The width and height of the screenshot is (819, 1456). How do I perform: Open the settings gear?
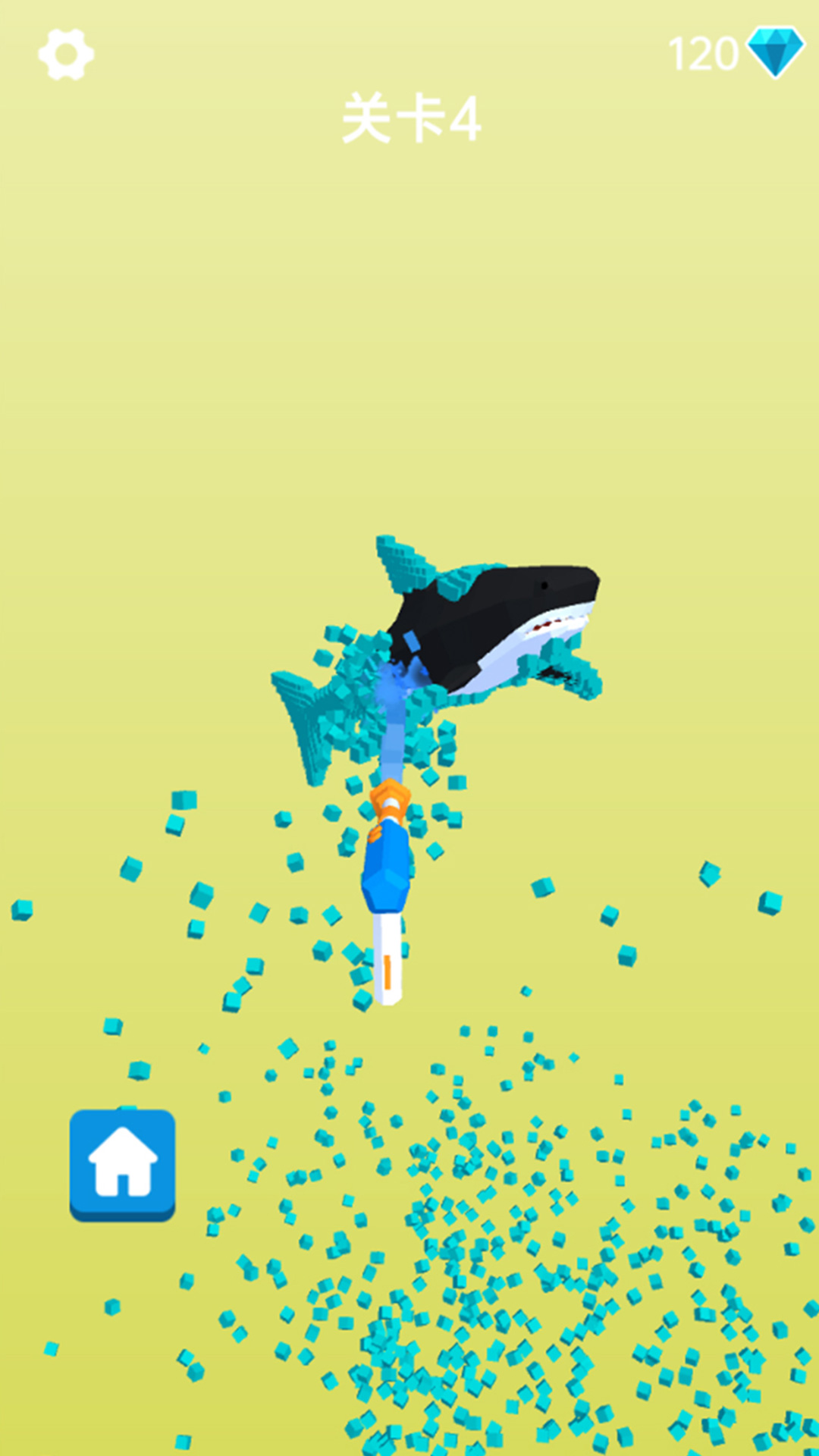click(x=66, y=55)
